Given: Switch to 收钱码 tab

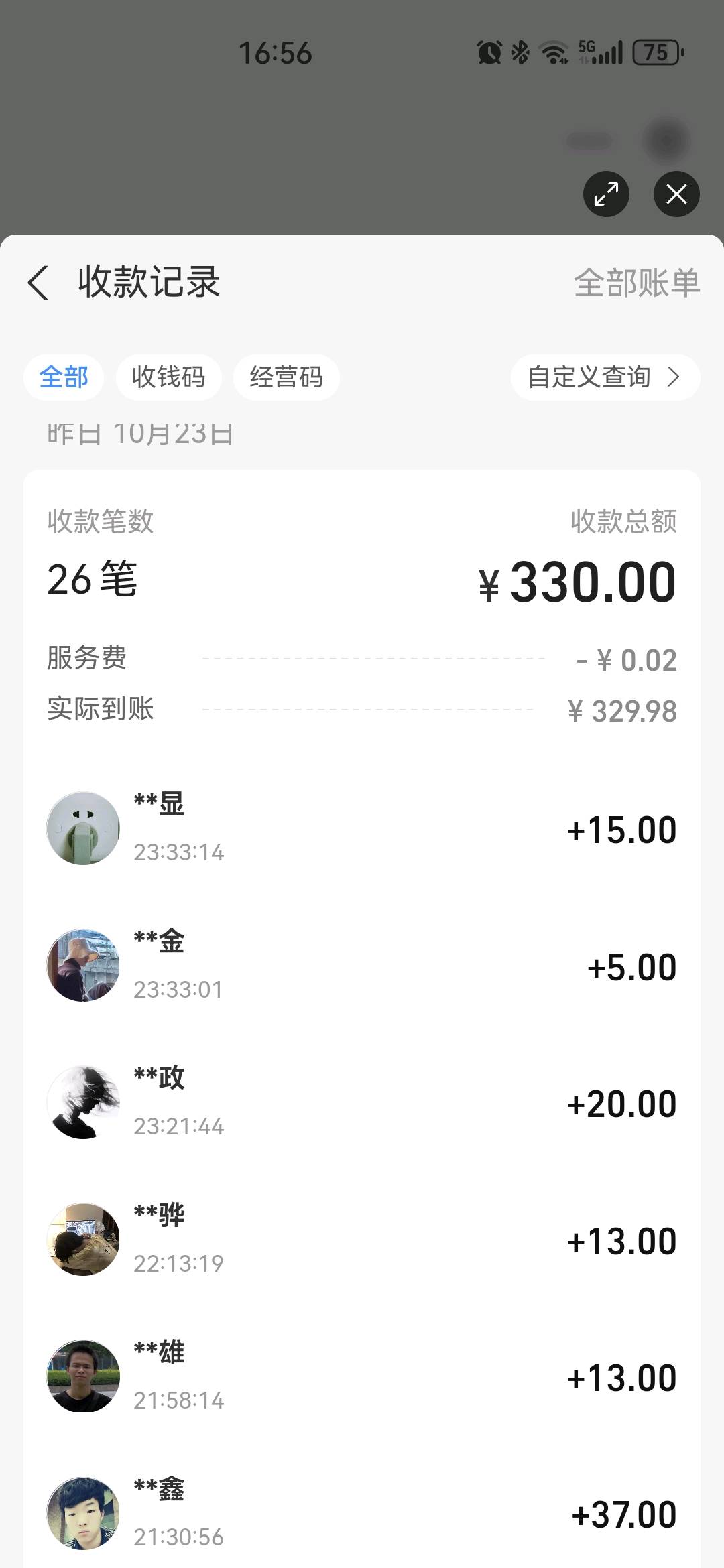Looking at the screenshot, I should point(168,377).
